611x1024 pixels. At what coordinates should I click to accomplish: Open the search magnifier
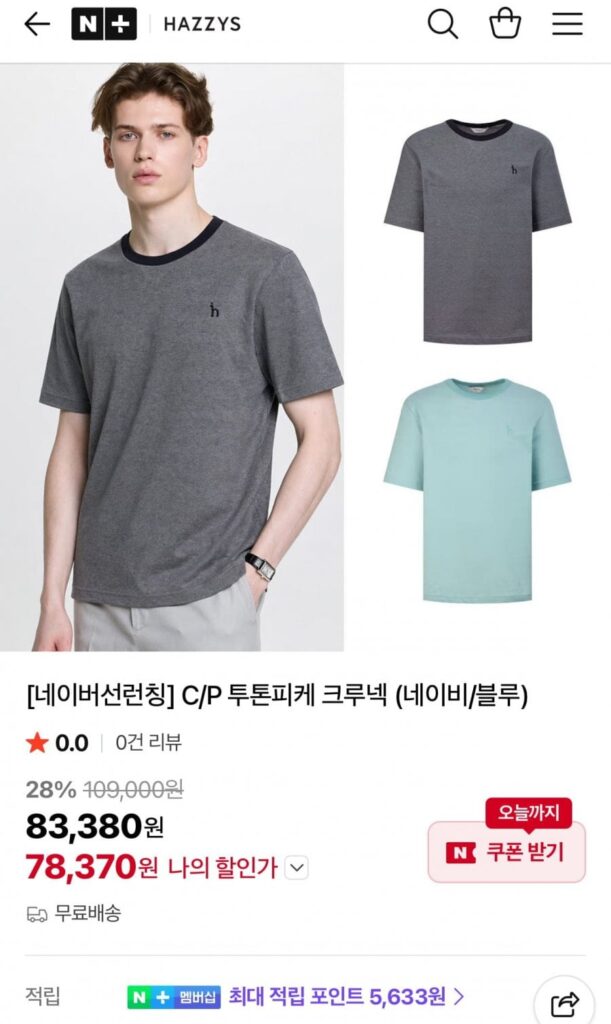442,24
